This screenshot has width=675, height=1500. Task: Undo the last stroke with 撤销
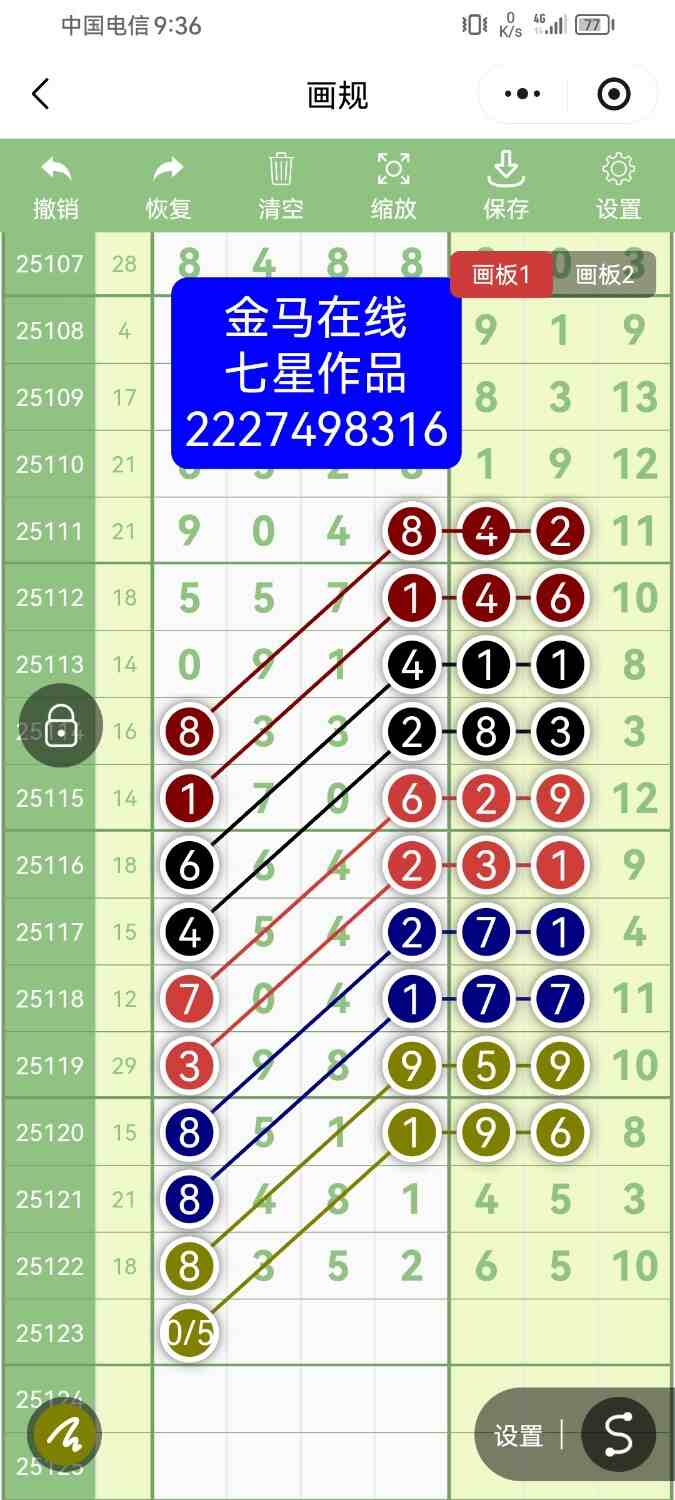[x=56, y=187]
